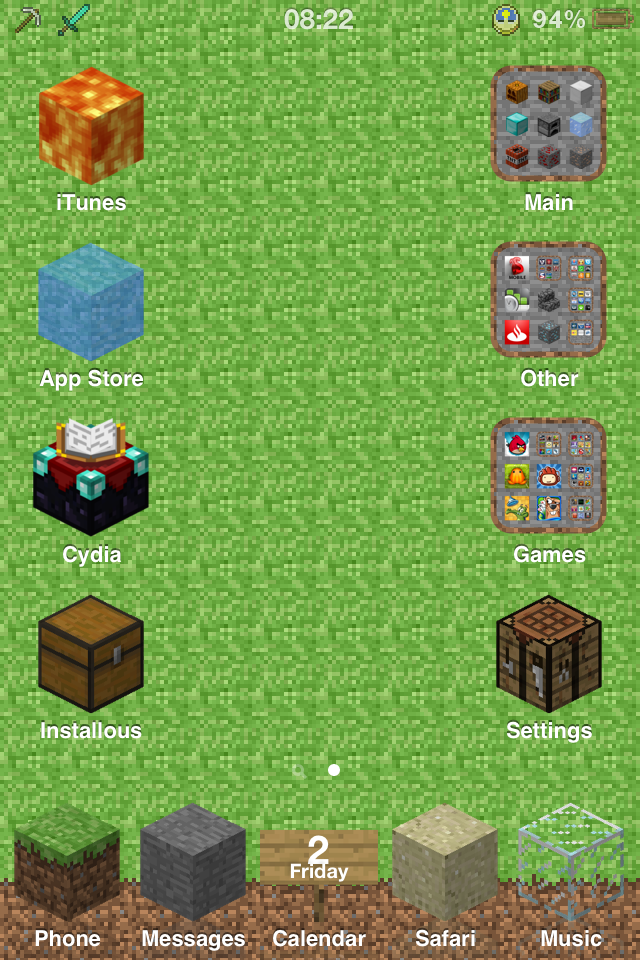Launch the App Store
The image size is (640, 960).
pyautogui.click(x=91, y=301)
